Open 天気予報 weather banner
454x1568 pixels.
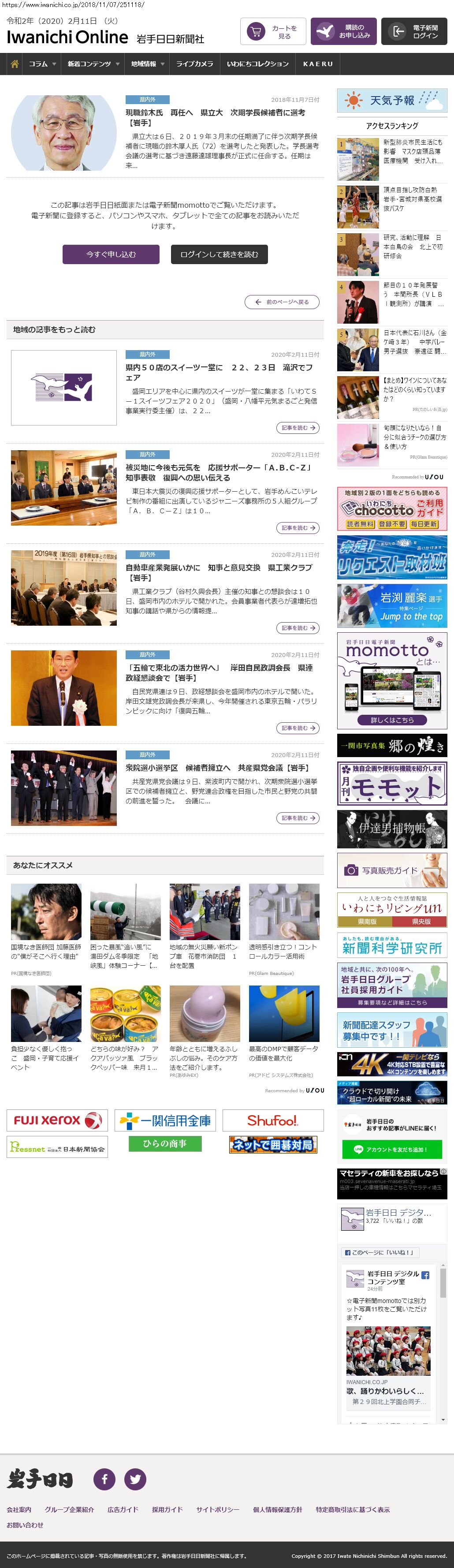[392, 101]
